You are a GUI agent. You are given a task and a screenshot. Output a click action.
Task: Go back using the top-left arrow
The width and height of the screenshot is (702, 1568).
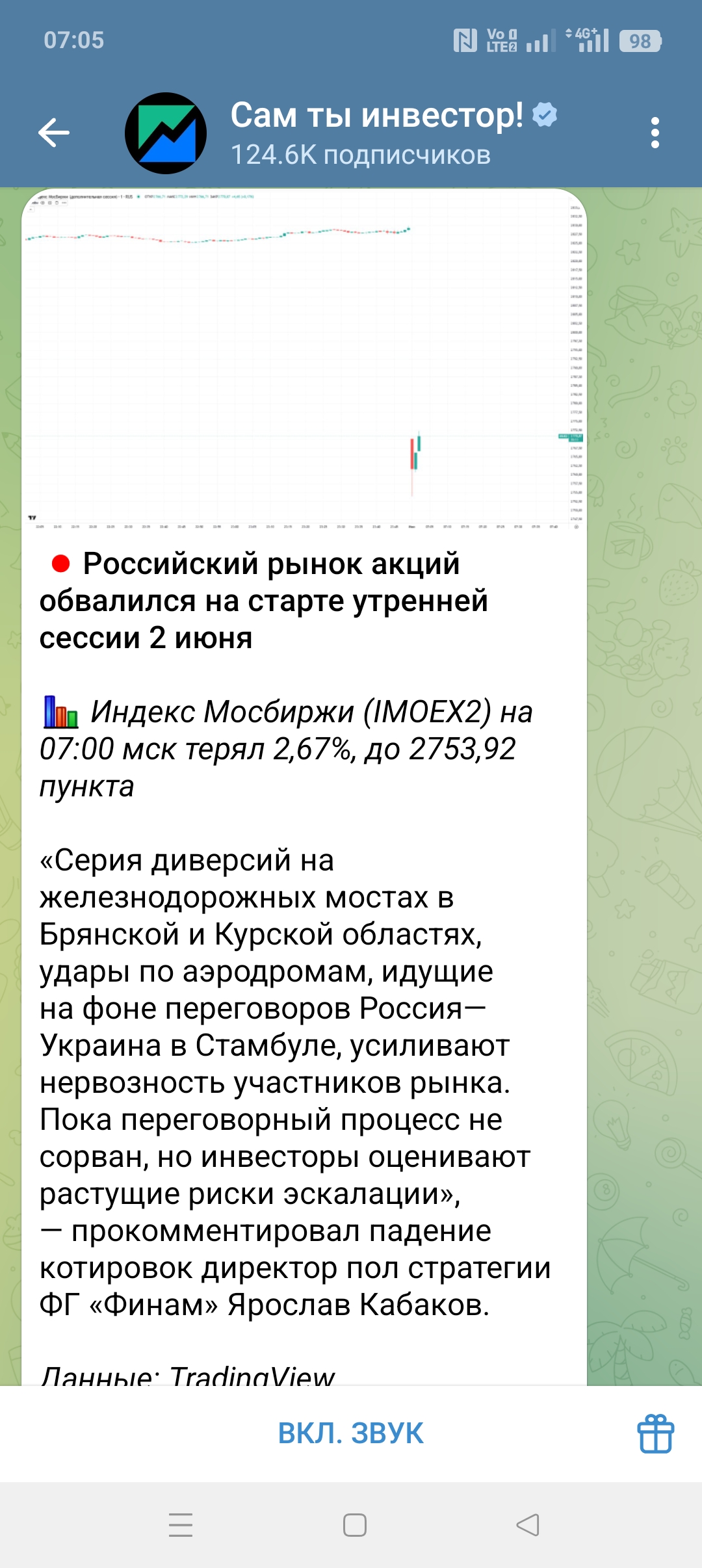pyautogui.click(x=54, y=133)
